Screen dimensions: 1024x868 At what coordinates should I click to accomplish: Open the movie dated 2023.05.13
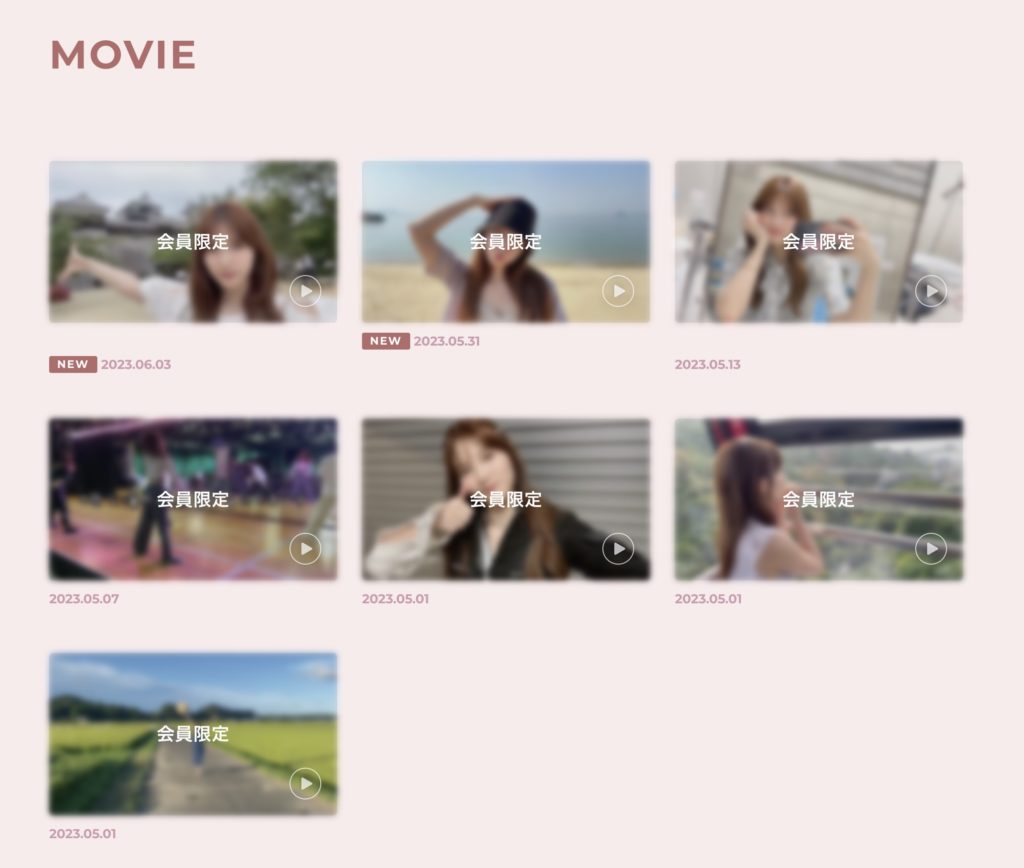click(x=818, y=242)
